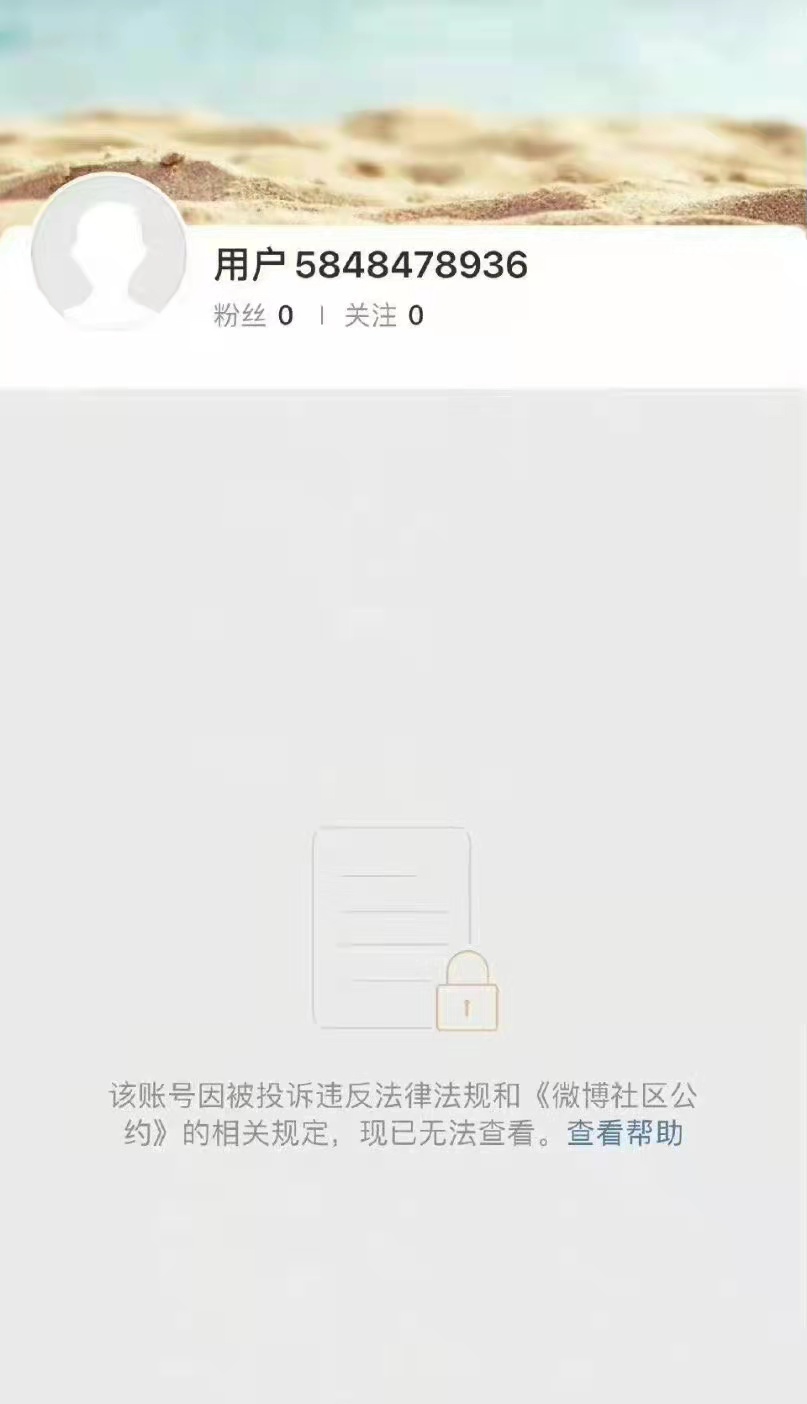View the 关注 following count
Screen dimensions: 807x1404
384,316
